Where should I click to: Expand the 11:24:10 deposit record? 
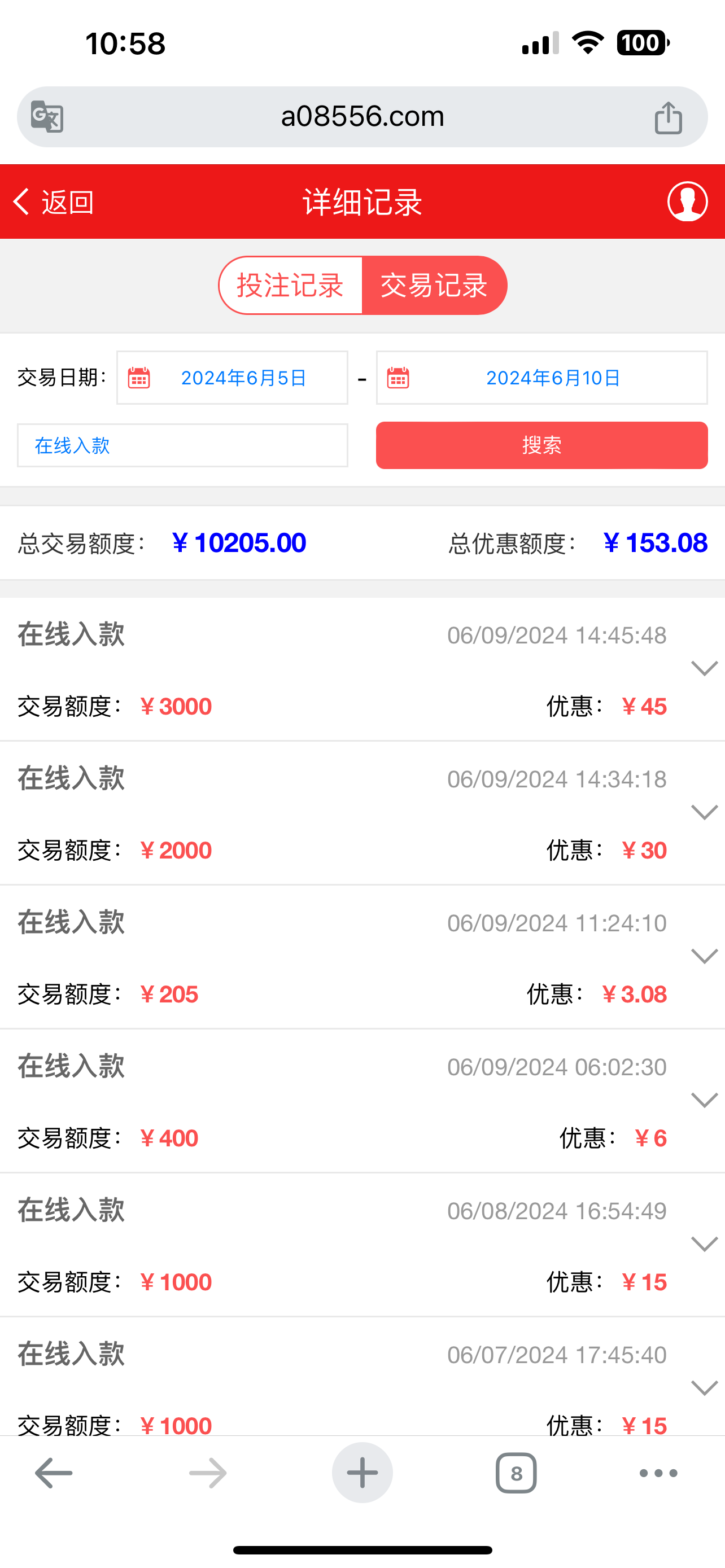coord(704,956)
